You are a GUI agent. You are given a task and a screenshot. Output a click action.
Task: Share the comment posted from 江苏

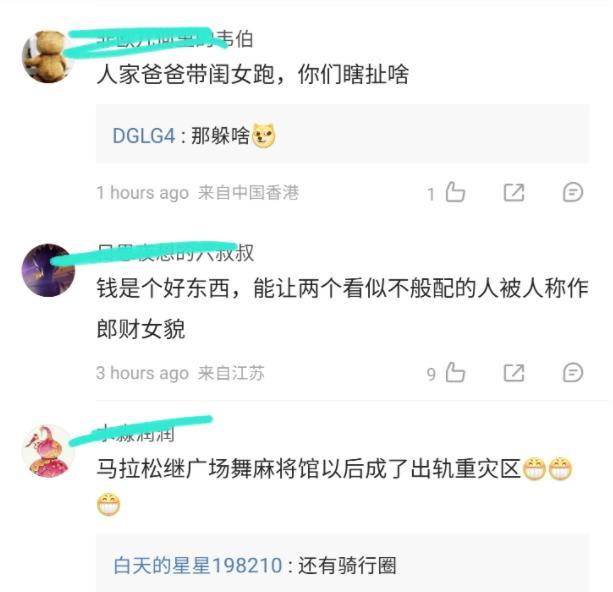[x=514, y=373]
